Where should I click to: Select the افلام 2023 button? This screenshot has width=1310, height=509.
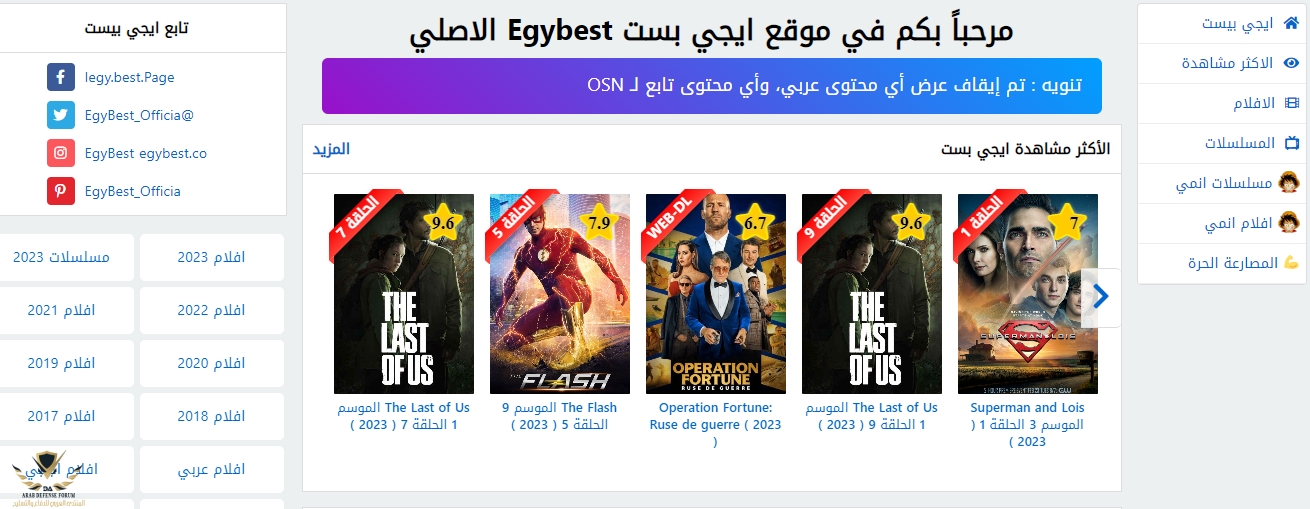[x=211, y=257]
